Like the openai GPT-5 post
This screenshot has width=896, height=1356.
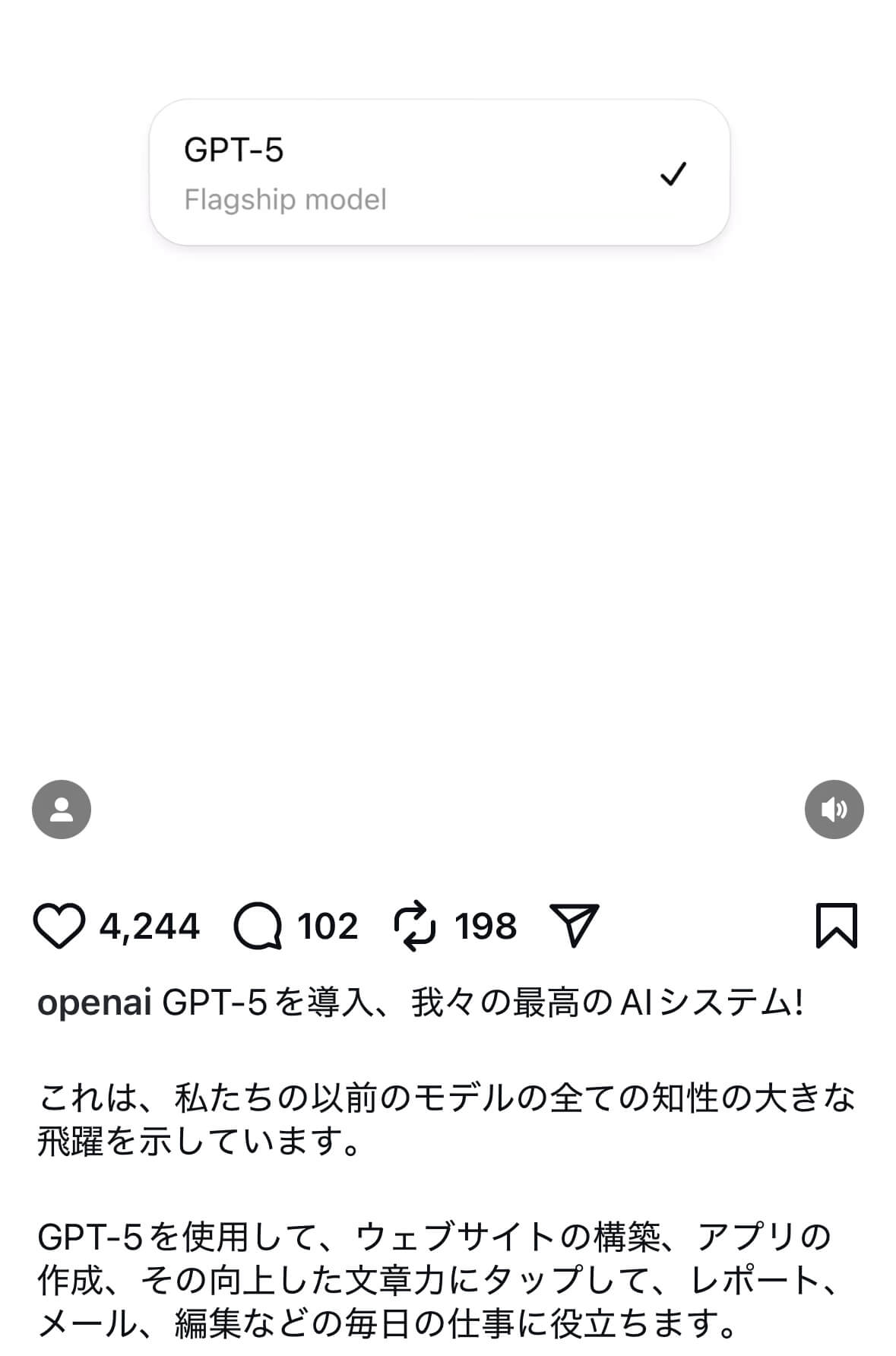(59, 926)
